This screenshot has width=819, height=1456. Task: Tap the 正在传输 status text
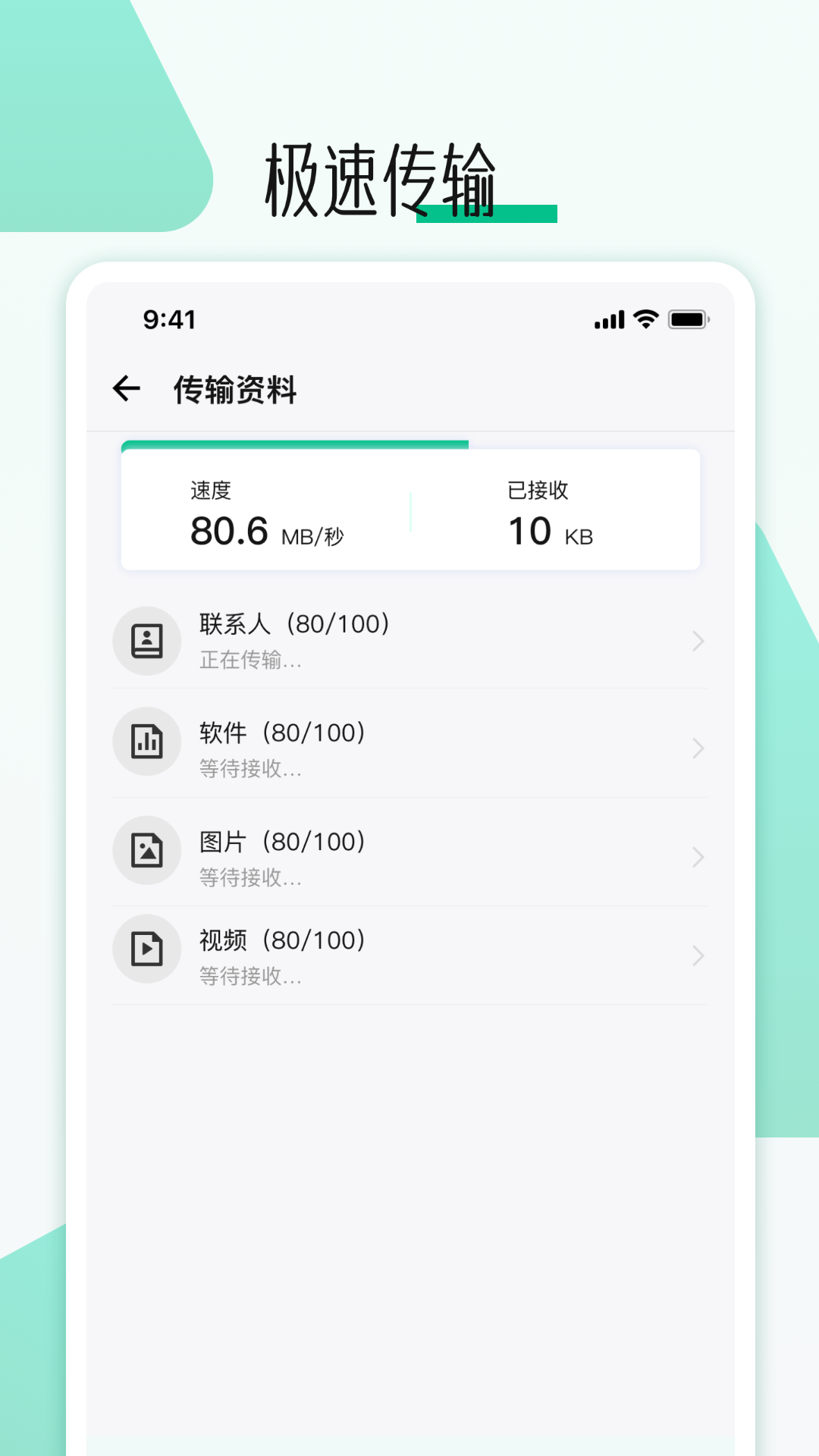point(251,661)
